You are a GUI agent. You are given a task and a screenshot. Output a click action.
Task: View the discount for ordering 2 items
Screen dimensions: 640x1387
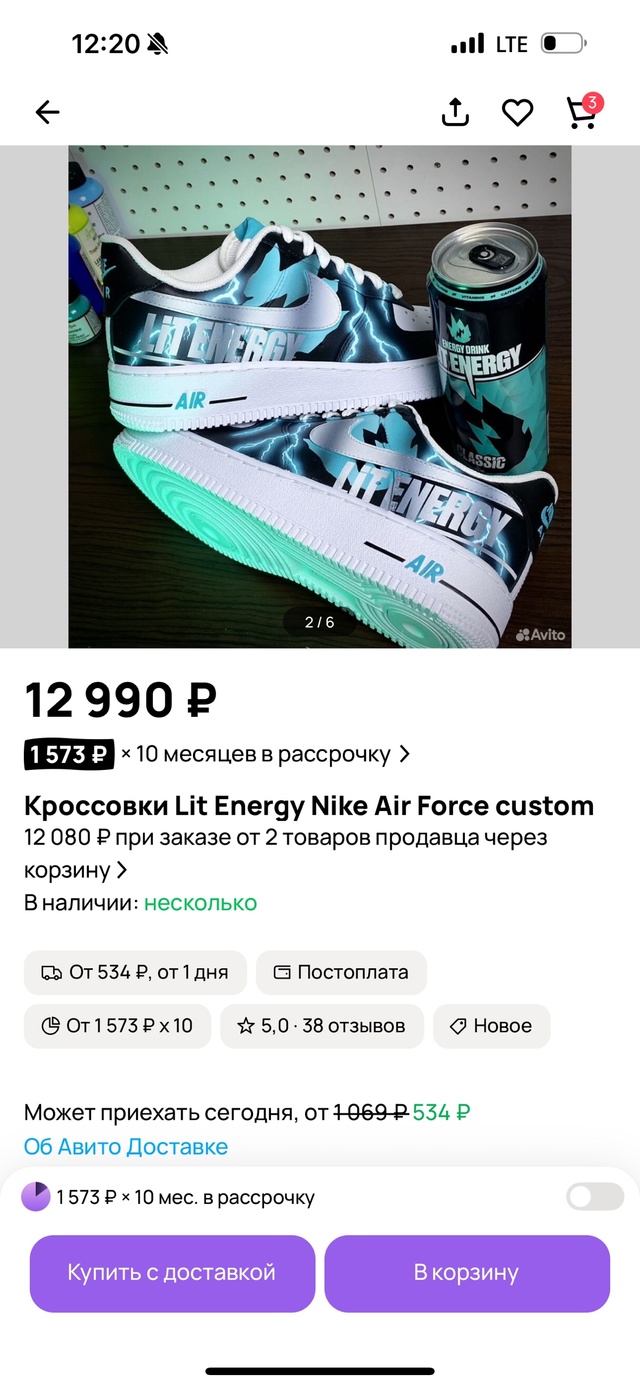tap(285, 853)
